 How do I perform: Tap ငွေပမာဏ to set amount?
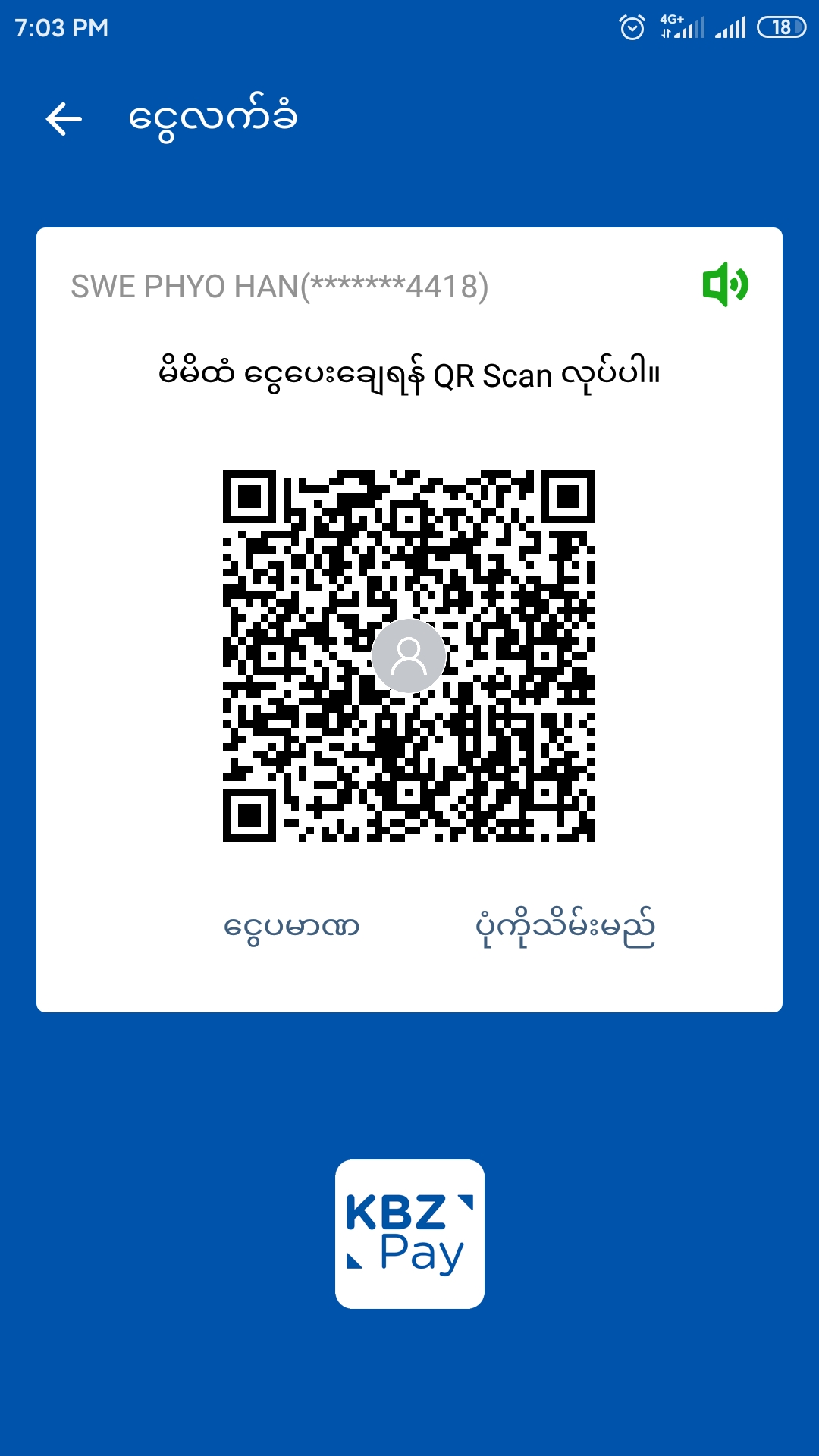[291, 927]
